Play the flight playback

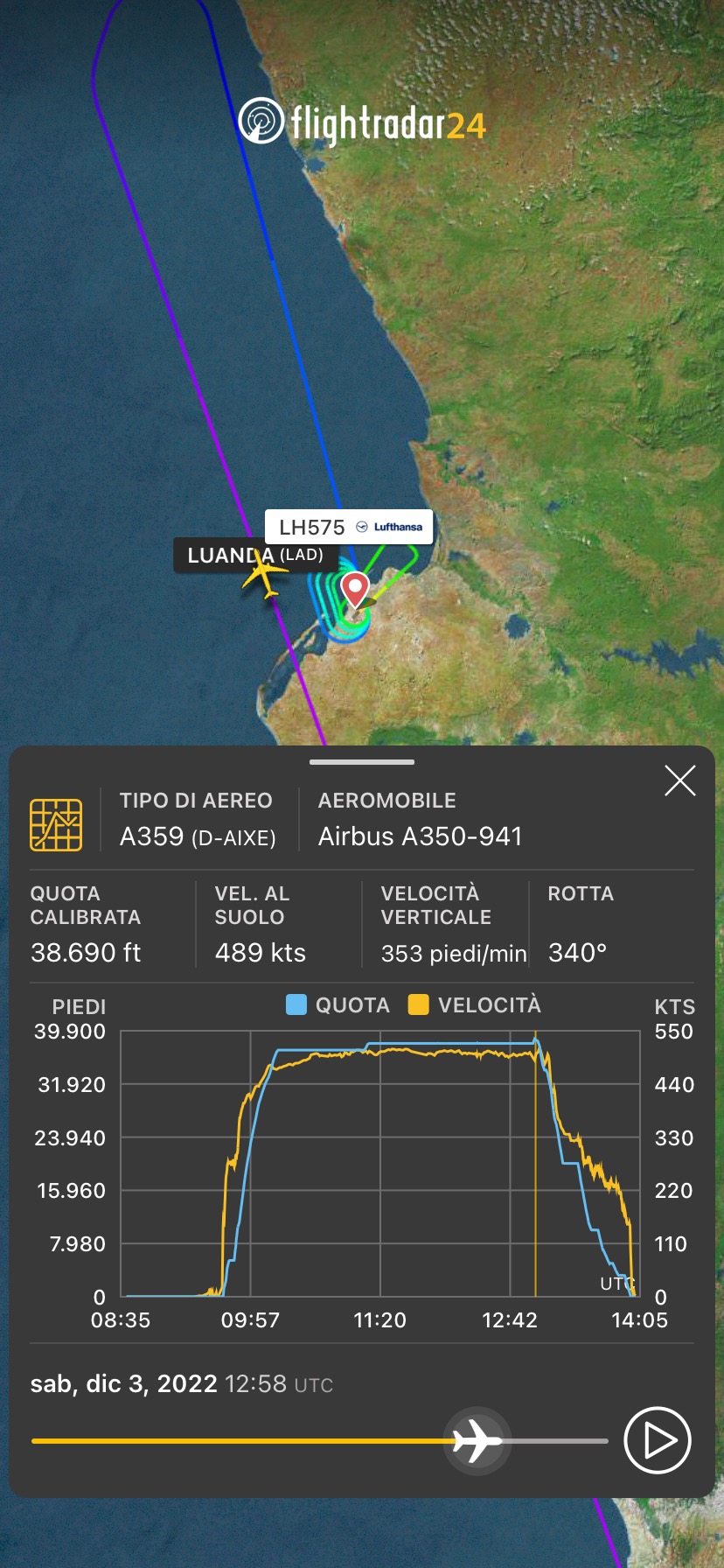[658, 1440]
